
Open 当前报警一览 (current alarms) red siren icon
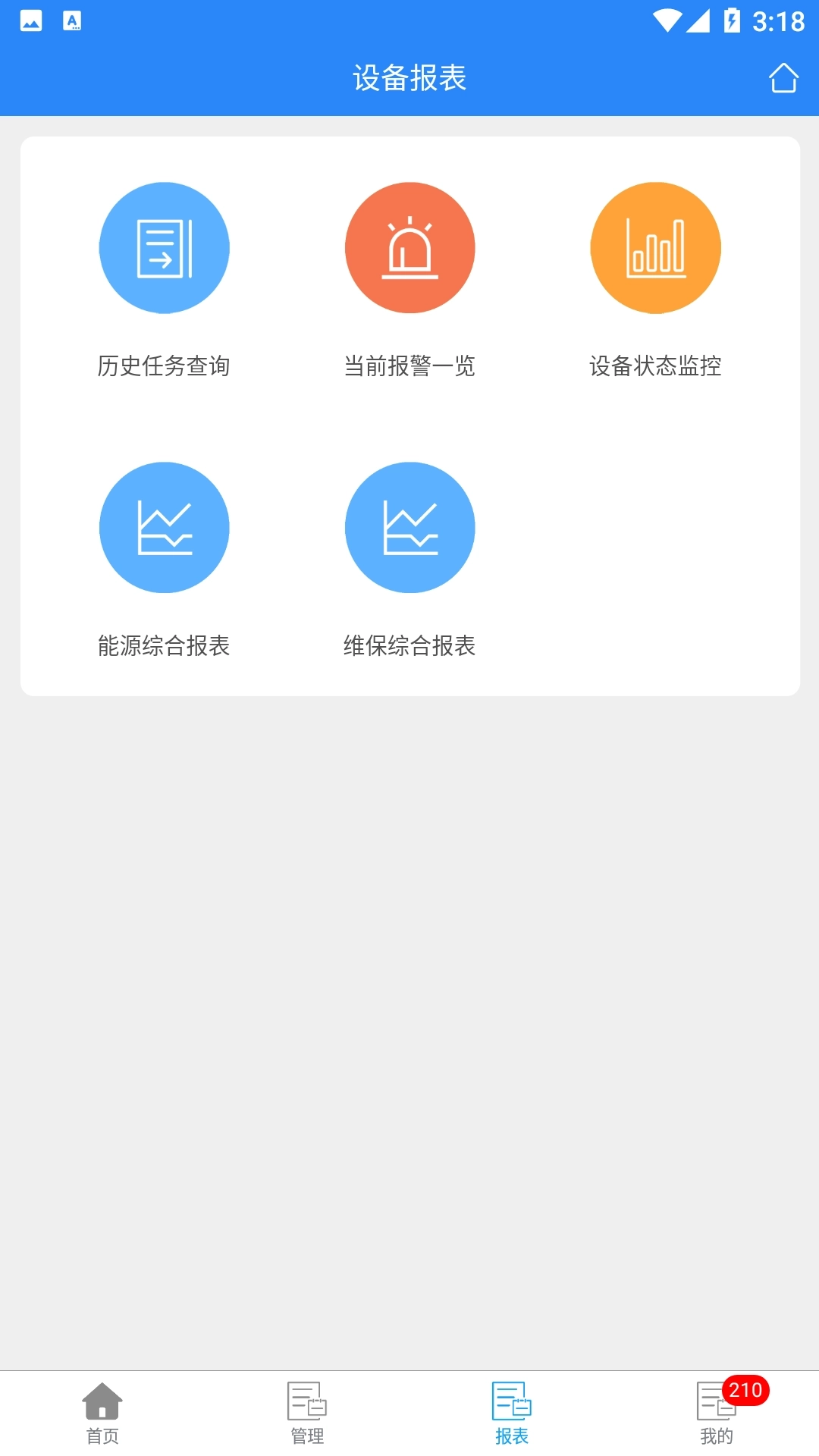[409, 248]
